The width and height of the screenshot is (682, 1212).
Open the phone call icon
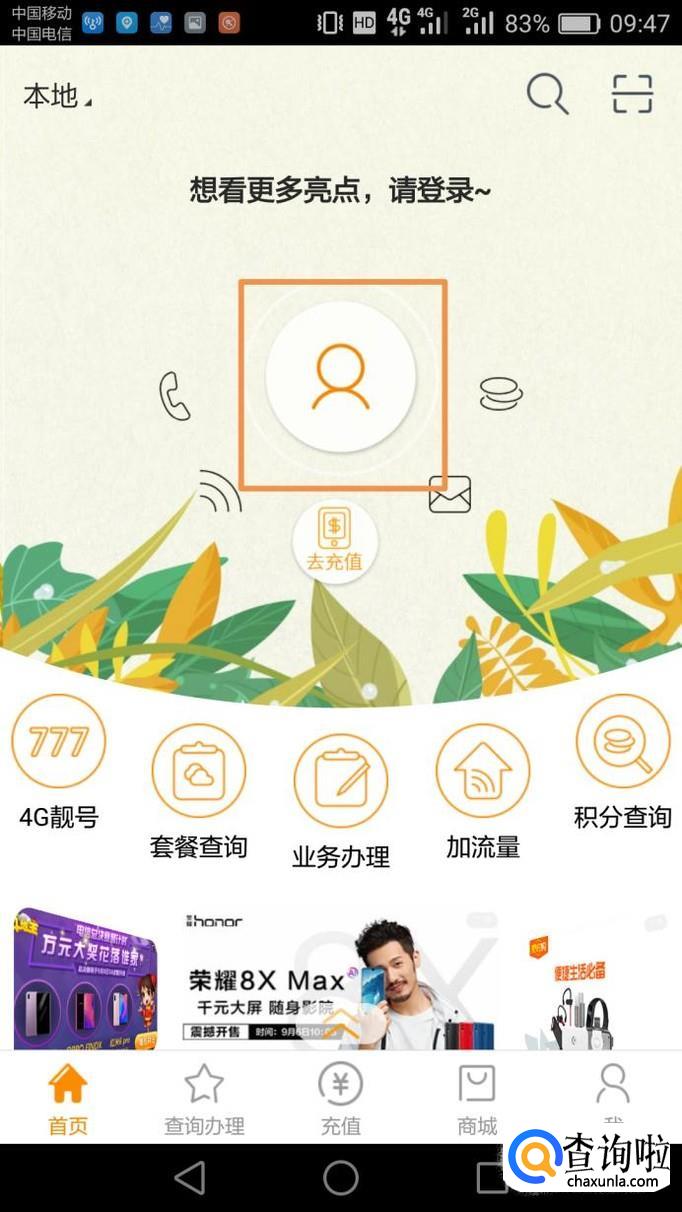tap(175, 396)
